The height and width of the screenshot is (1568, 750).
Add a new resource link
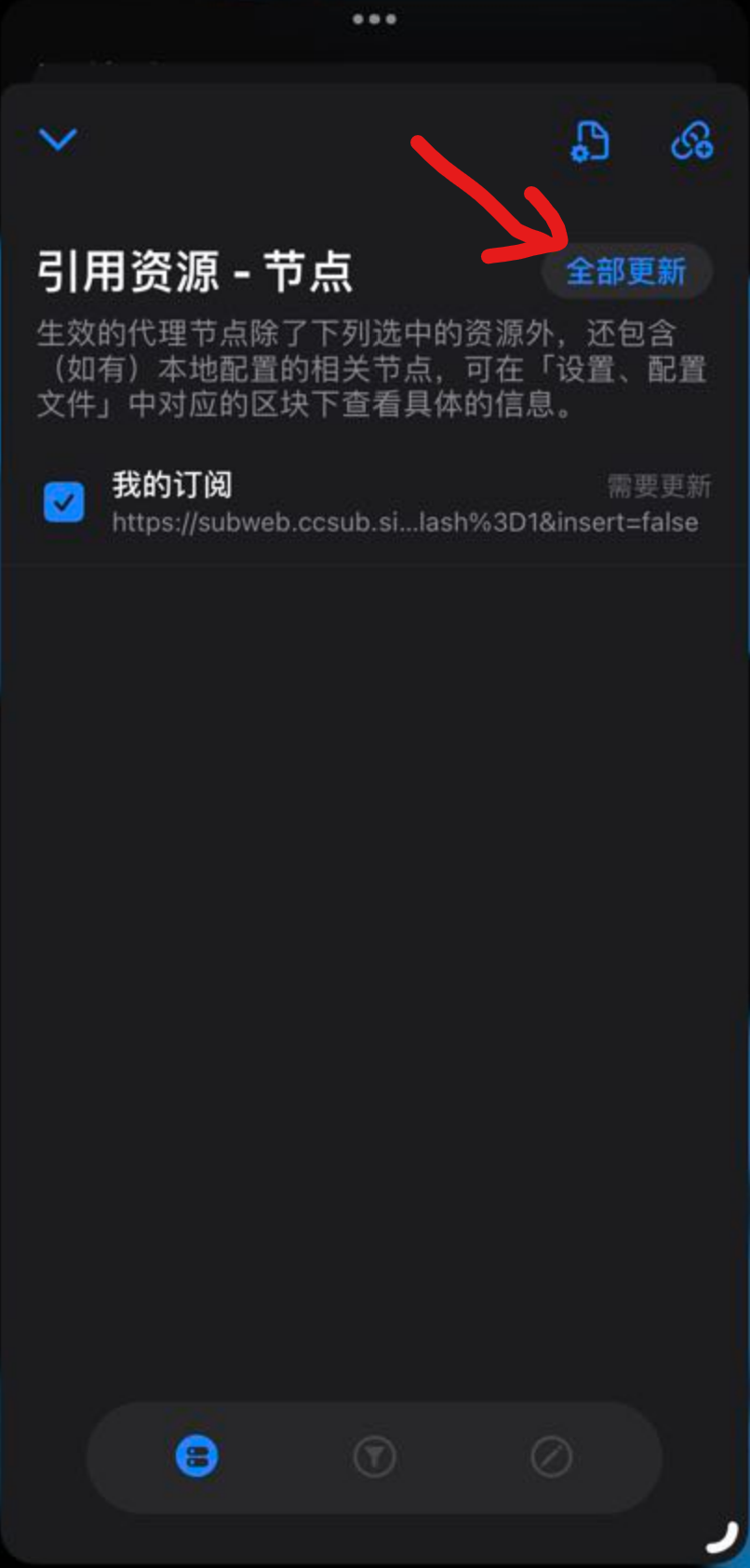tap(691, 142)
